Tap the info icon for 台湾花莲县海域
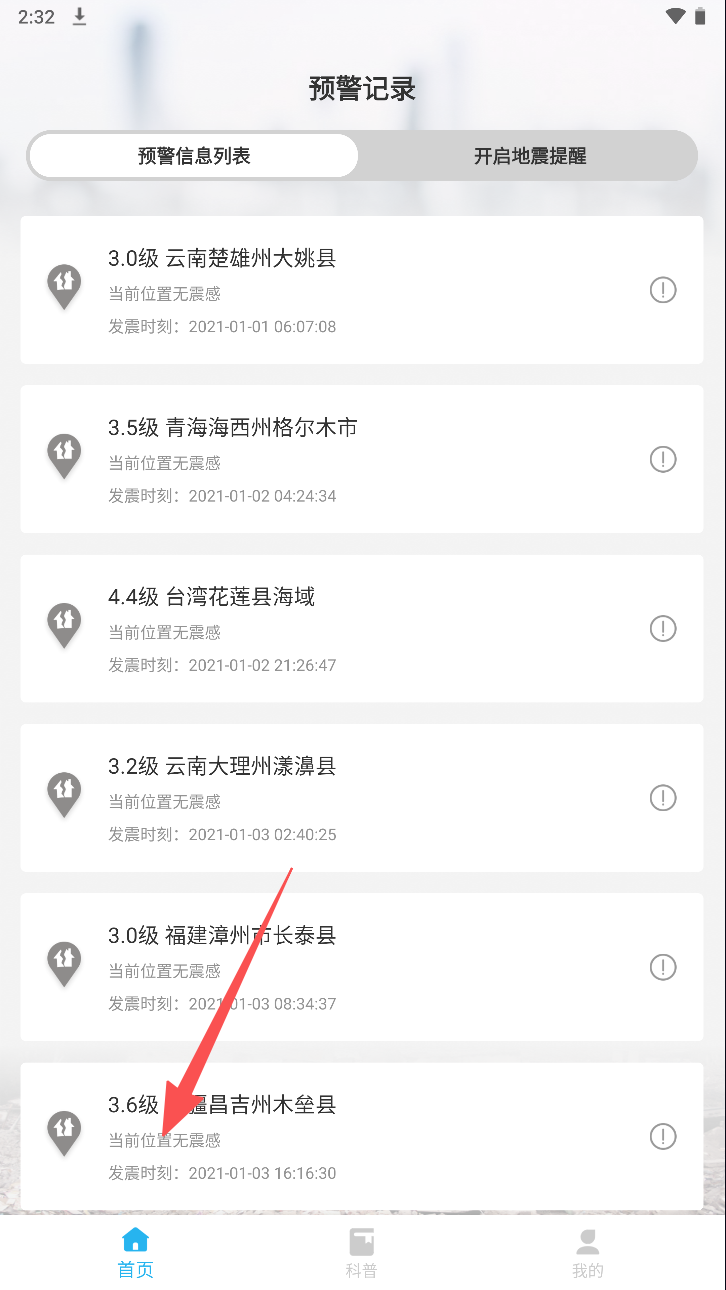 pyautogui.click(x=663, y=628)
